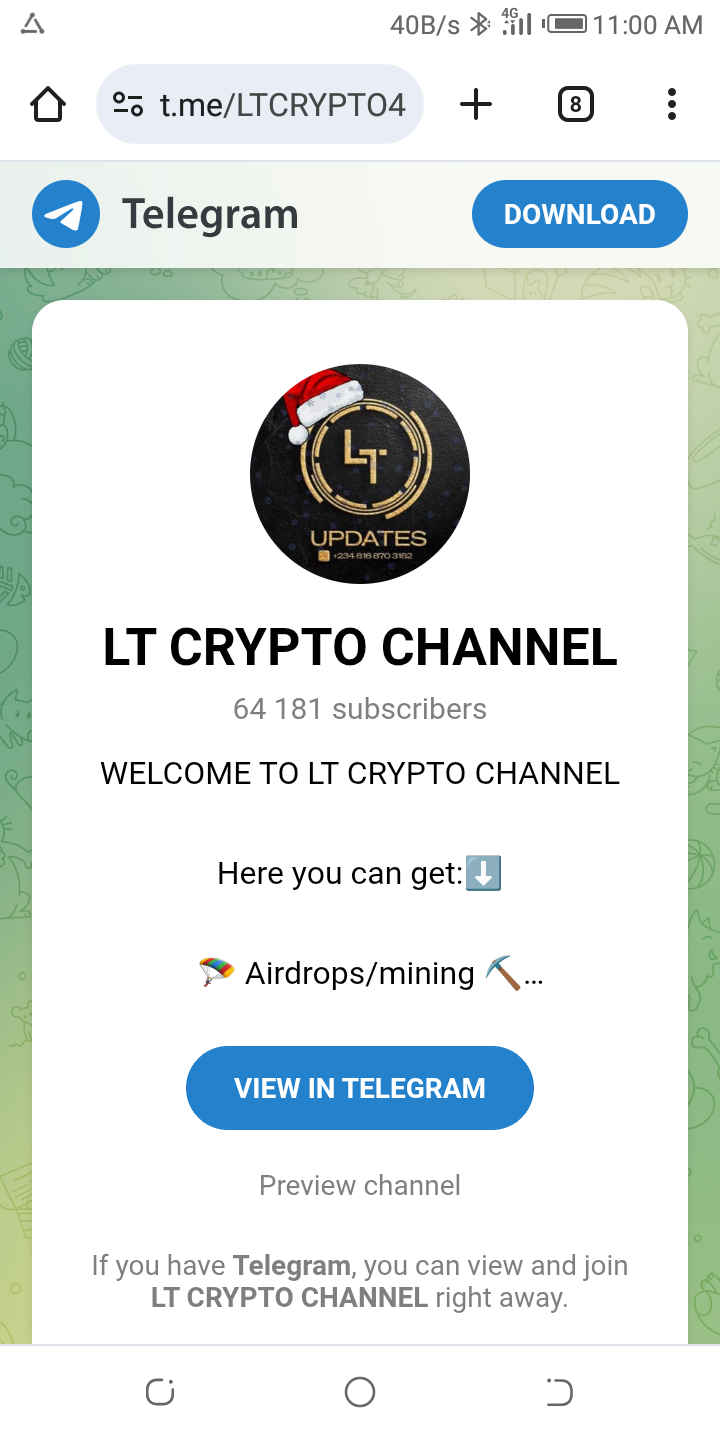
Task: Go to the browser home page
Action: pyautogui.click(x=48, y=104)
